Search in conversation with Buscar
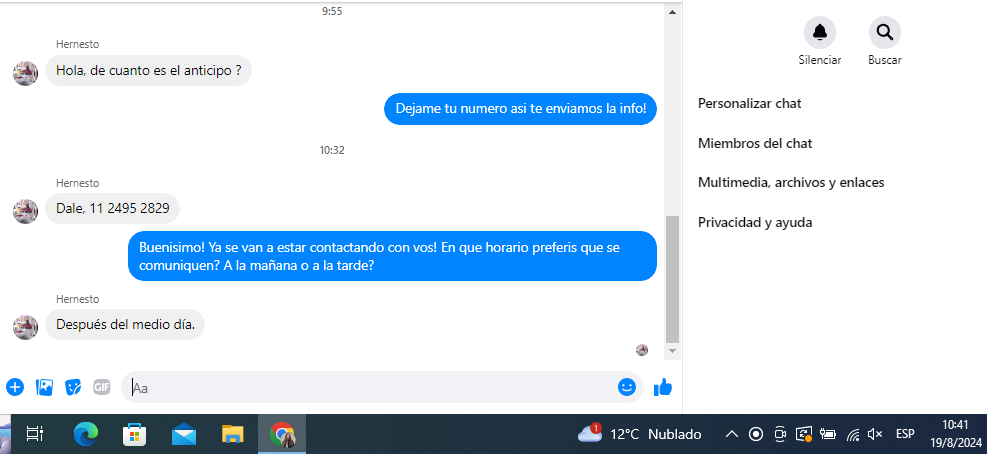 click(884, 33)
